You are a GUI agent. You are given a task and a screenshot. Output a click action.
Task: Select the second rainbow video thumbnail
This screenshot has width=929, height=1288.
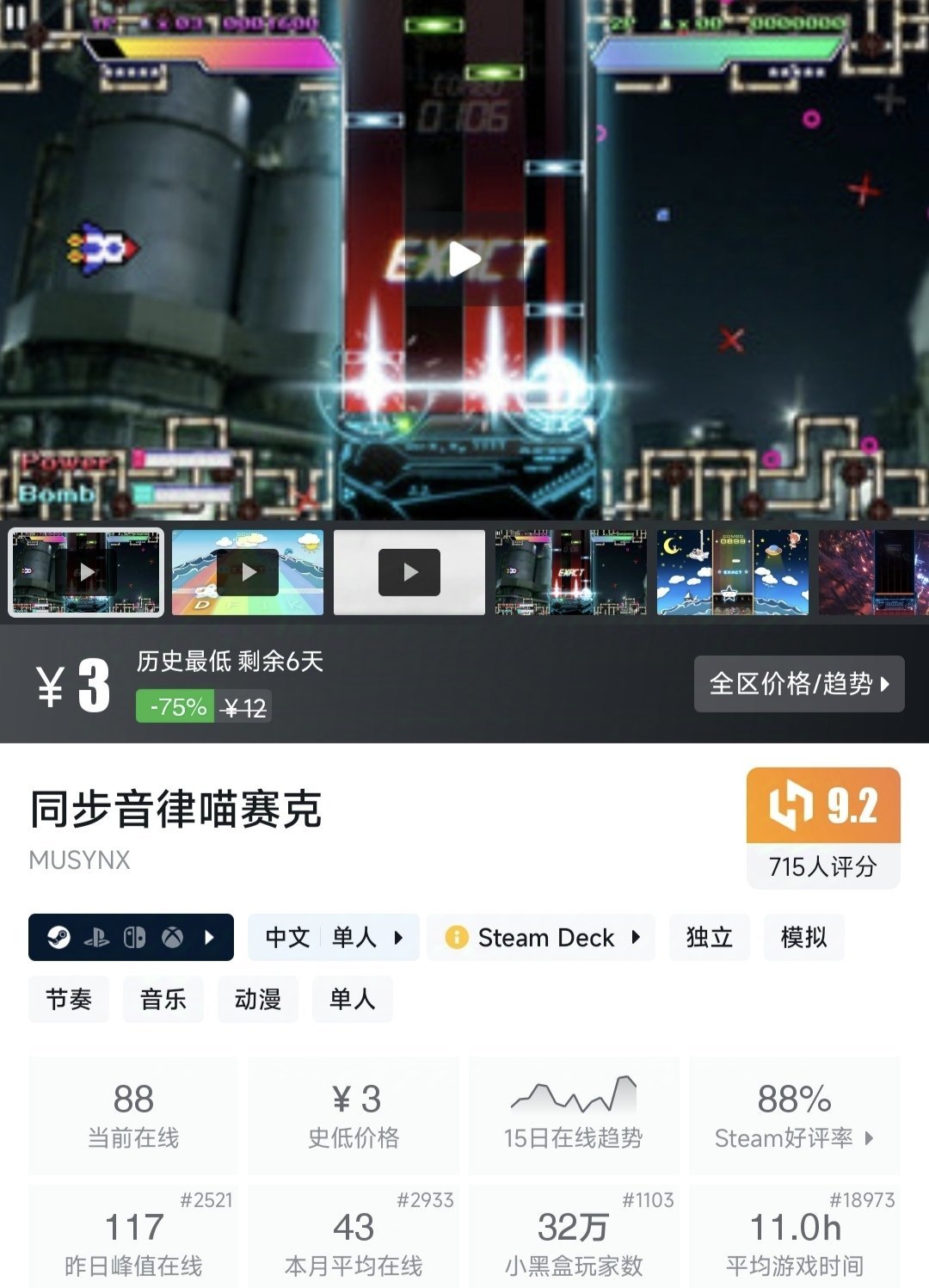coord(248,572)
